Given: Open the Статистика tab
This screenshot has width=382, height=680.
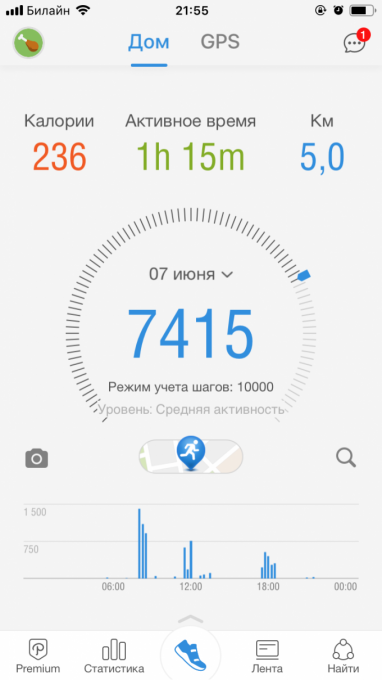Looking at the screenshot, I should 114,656.
